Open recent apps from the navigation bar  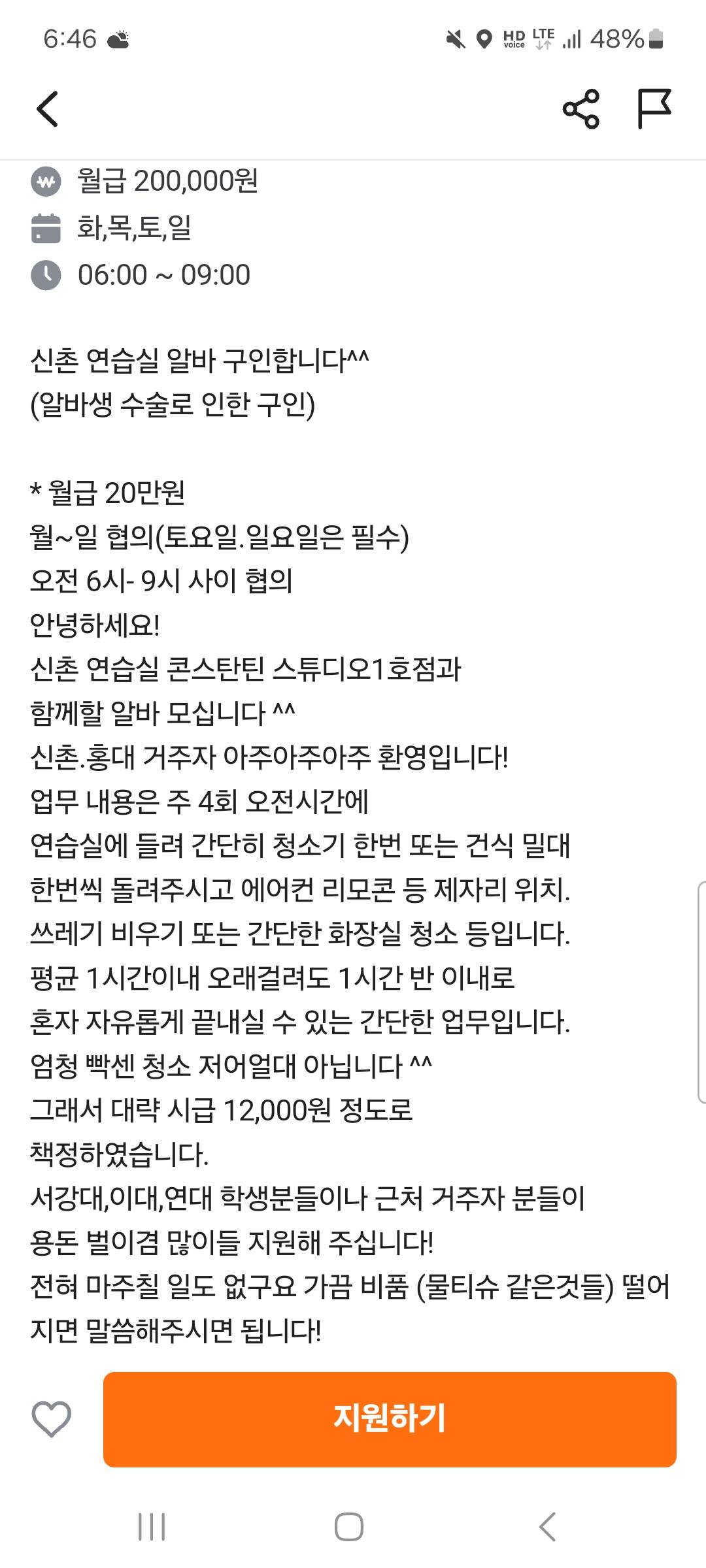[152, 1527]
